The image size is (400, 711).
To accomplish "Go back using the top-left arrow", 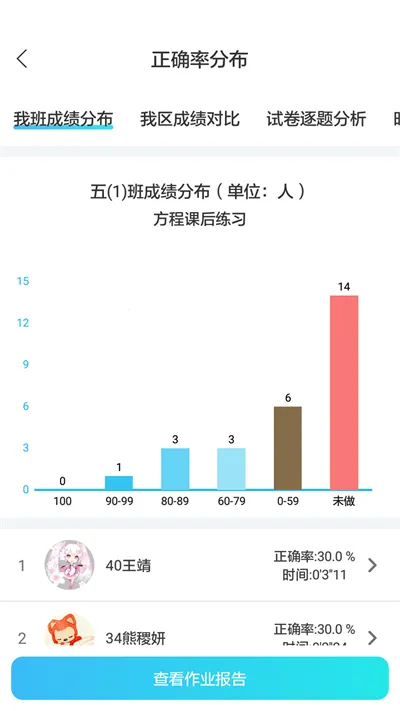I will pos(22,59).
